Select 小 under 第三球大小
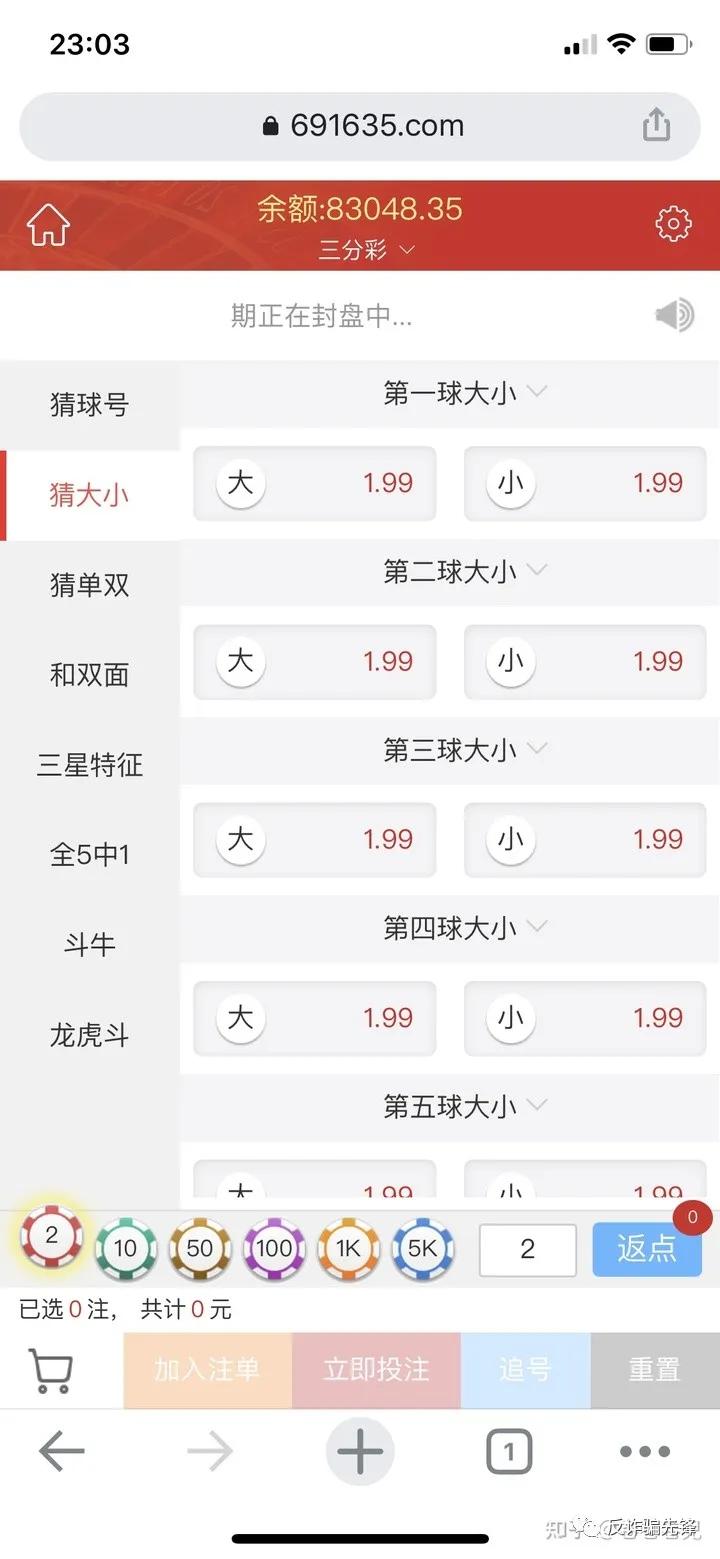720x1559 pixels. point(585,840)
